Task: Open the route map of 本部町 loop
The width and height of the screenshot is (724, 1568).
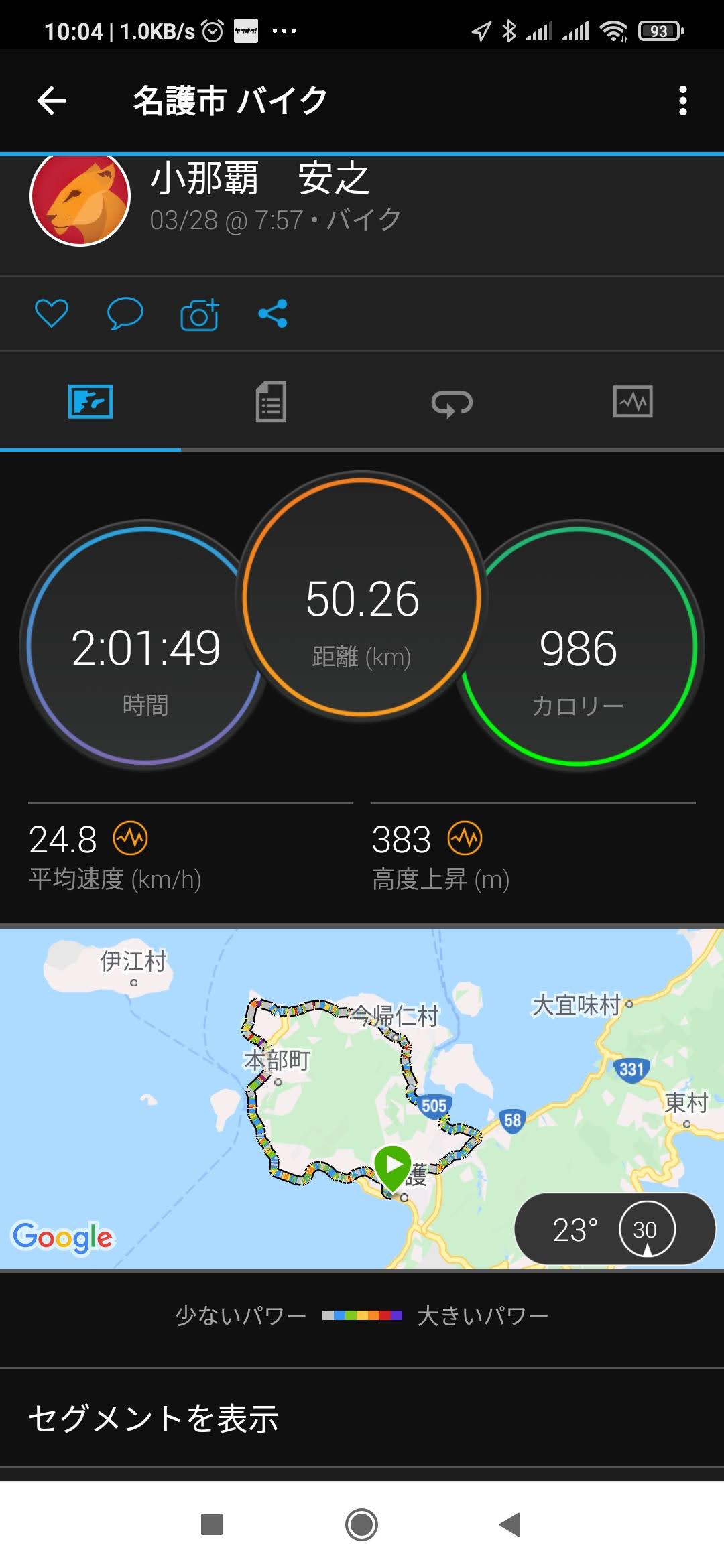Action: pyautogui.click(x=362, y=1098)
